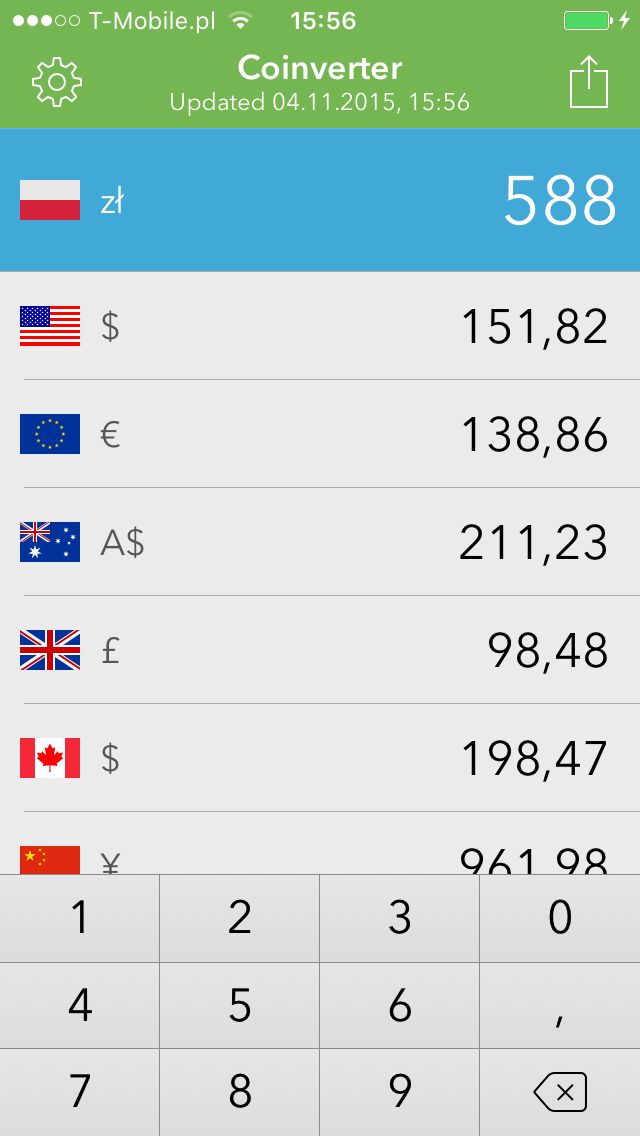The image size is (640, 1136).
Task: Enter digit 1 on the keypad
Action: [80, 918]
